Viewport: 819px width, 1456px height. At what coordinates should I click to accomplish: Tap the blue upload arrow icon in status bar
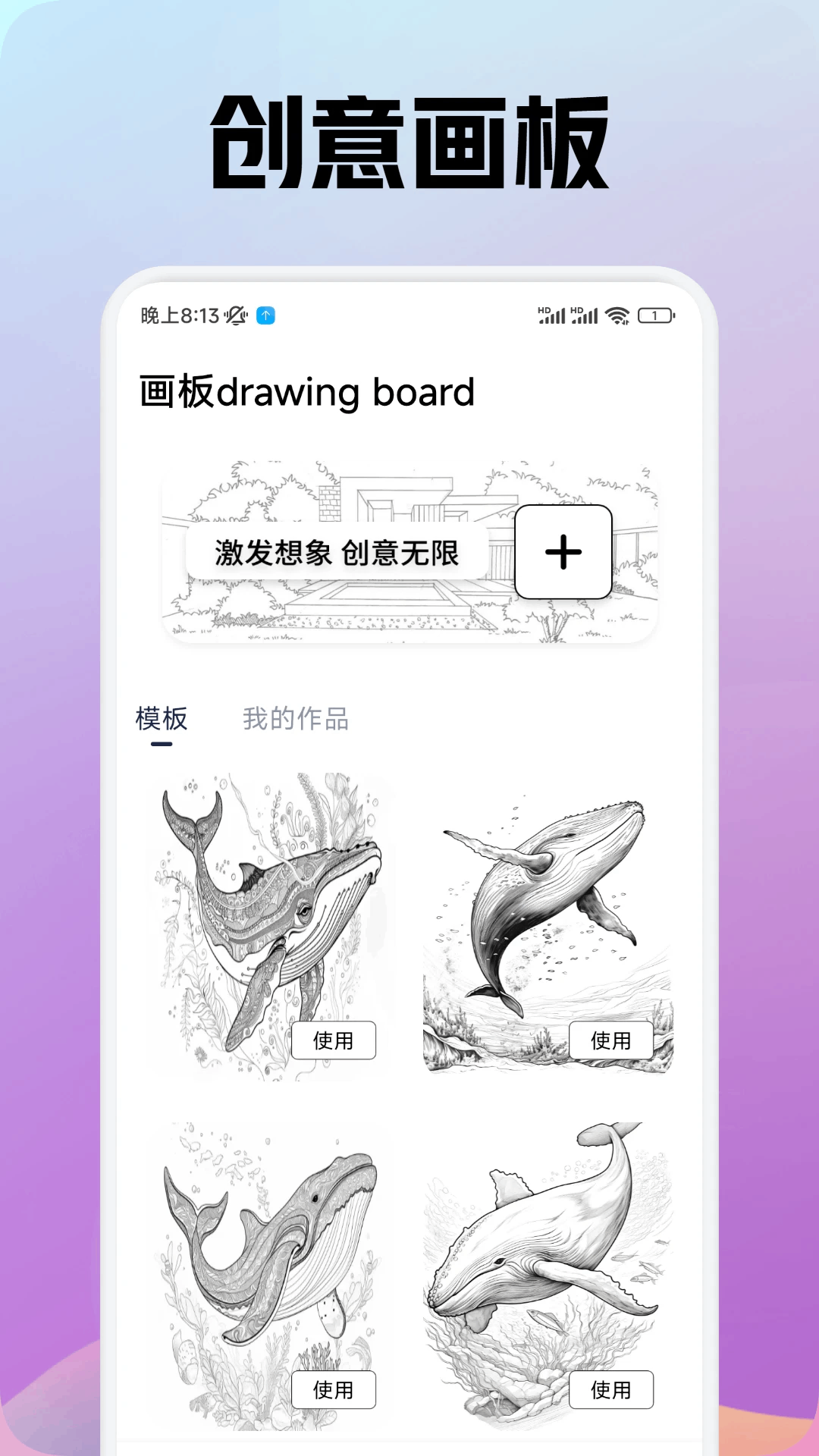[x=265, y=313]
